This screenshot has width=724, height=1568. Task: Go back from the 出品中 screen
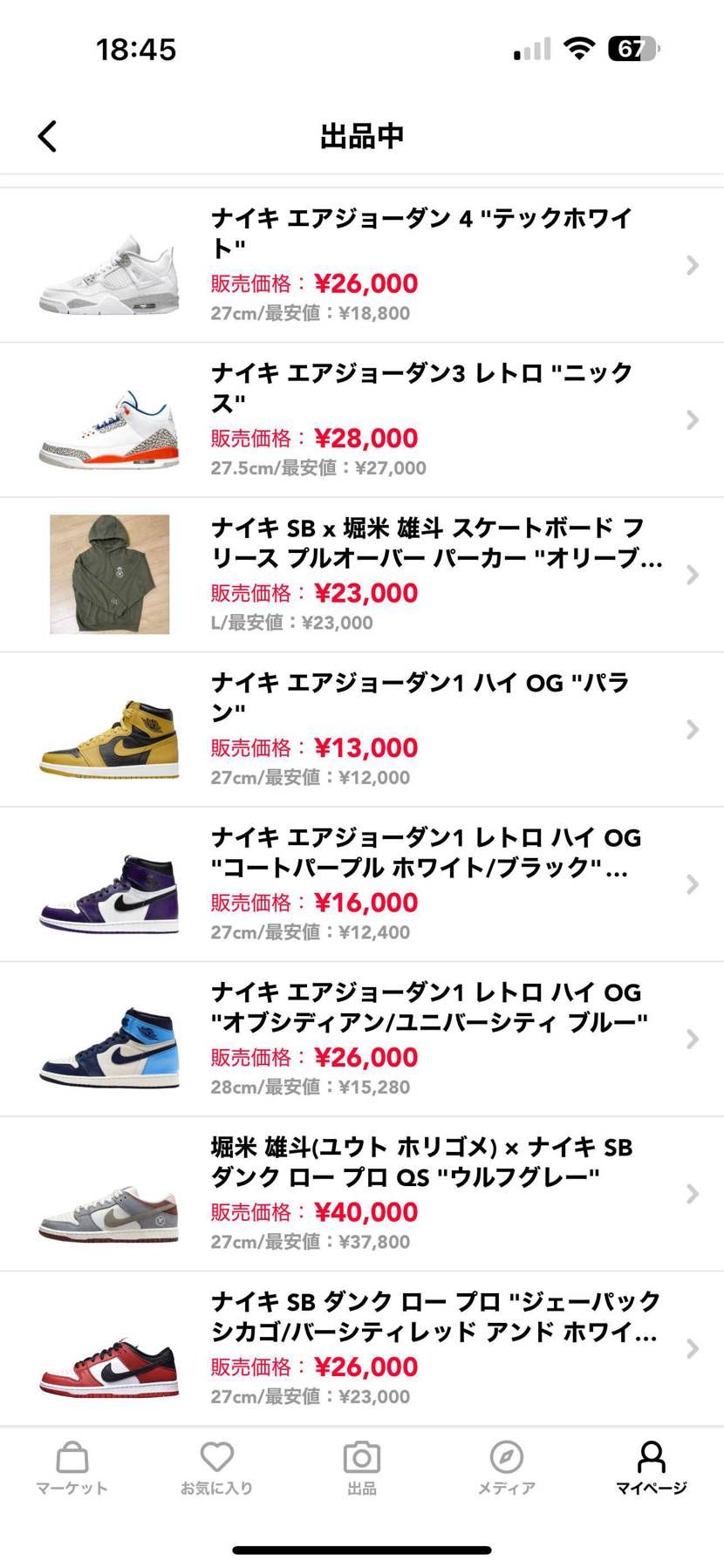48,136
